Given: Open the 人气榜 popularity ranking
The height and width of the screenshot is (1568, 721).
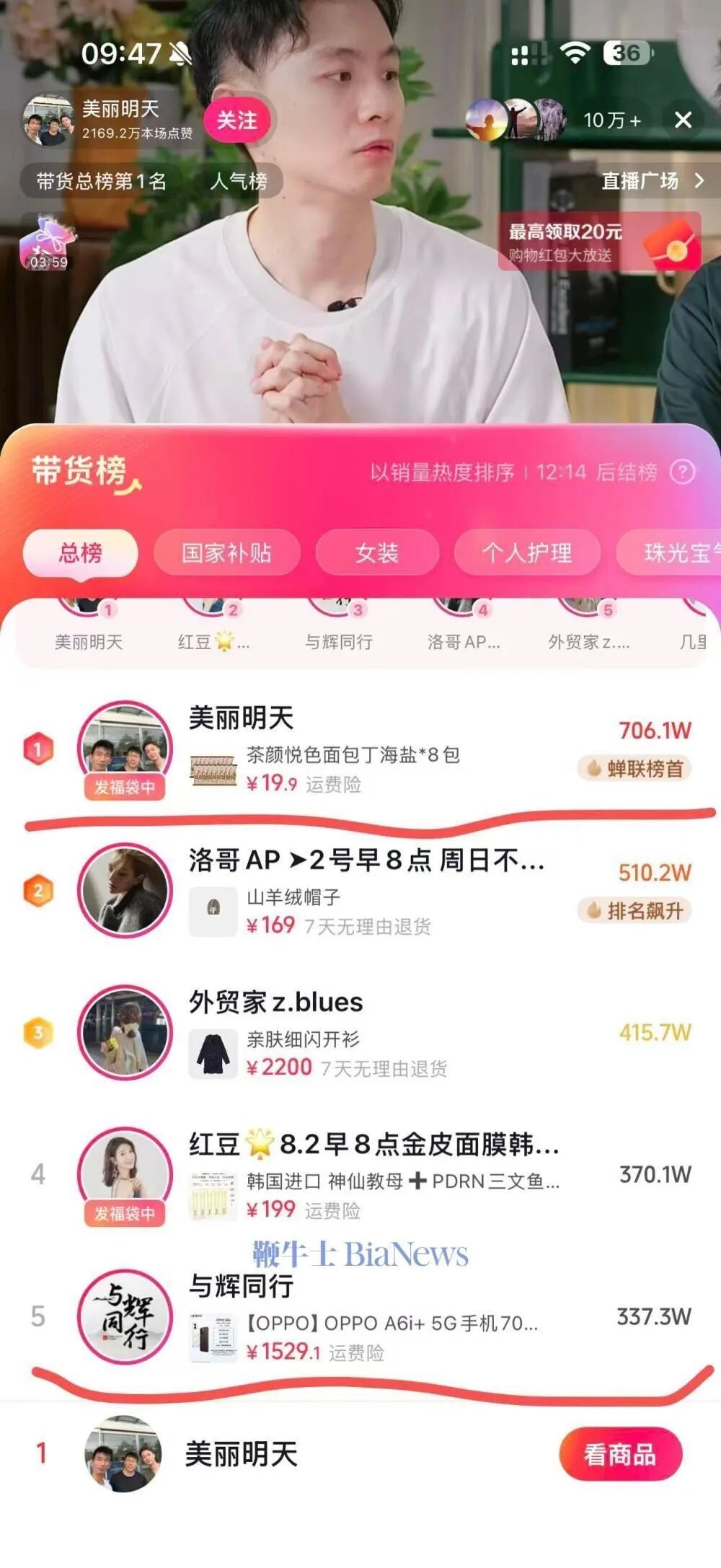Looking at the screenshot, I should coord(239,180).
